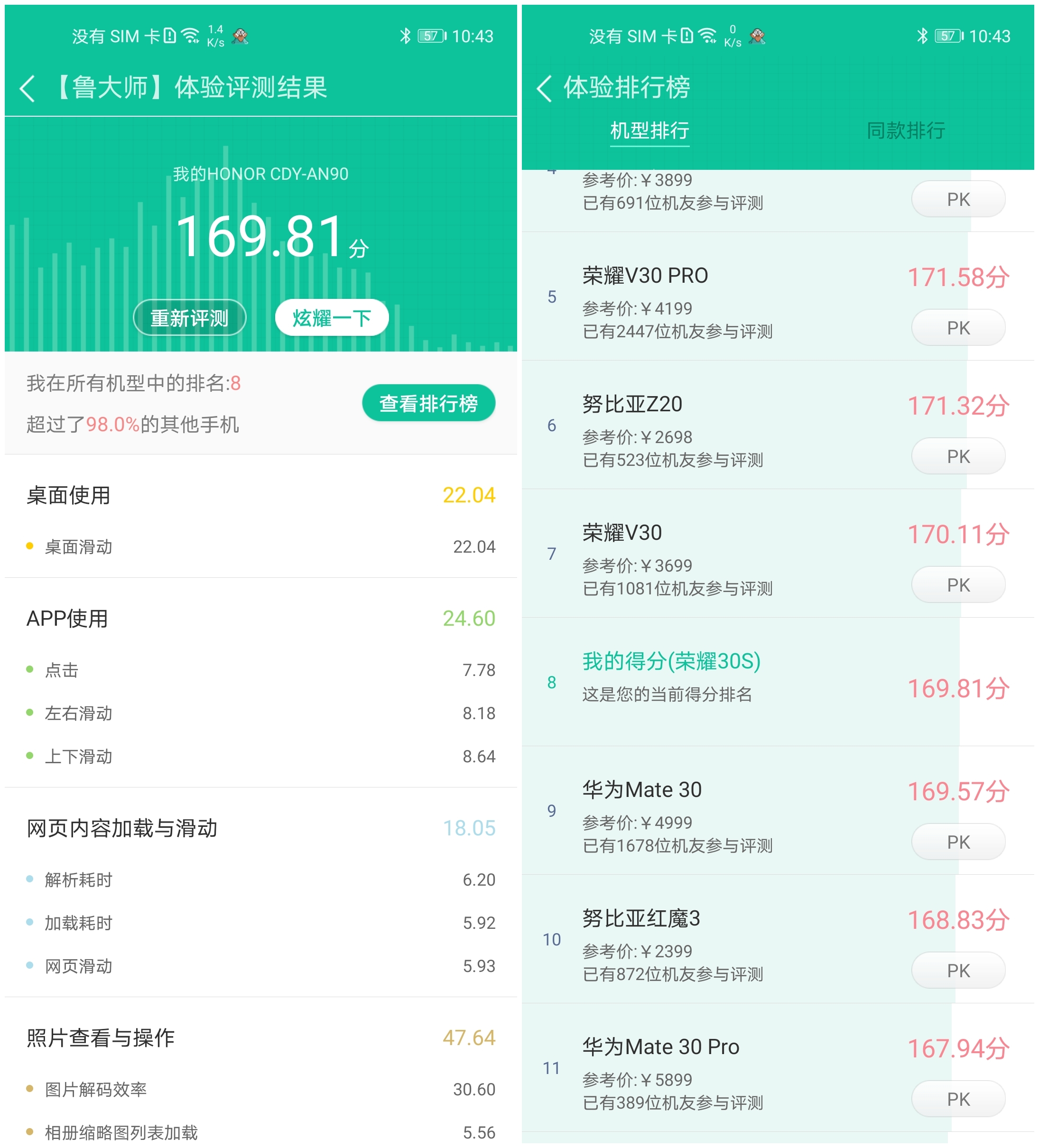Image resolution: width=1039 pixels, height=1148 pixels.
Task: Tap the 查看排行榜 button
Action: click(429, 403)
